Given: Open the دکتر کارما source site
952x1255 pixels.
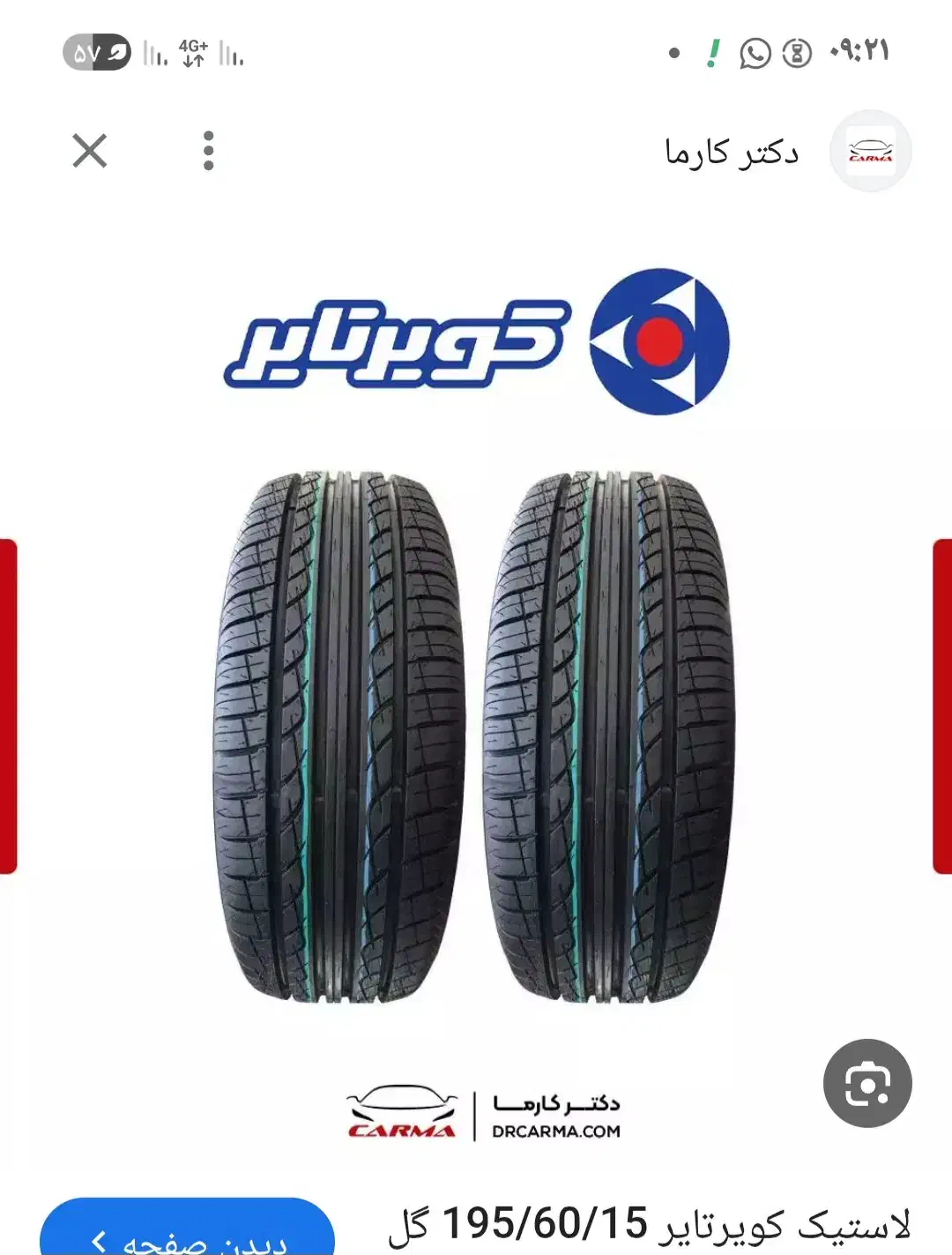Looking at the screenshot, I should tap(732, 153).
